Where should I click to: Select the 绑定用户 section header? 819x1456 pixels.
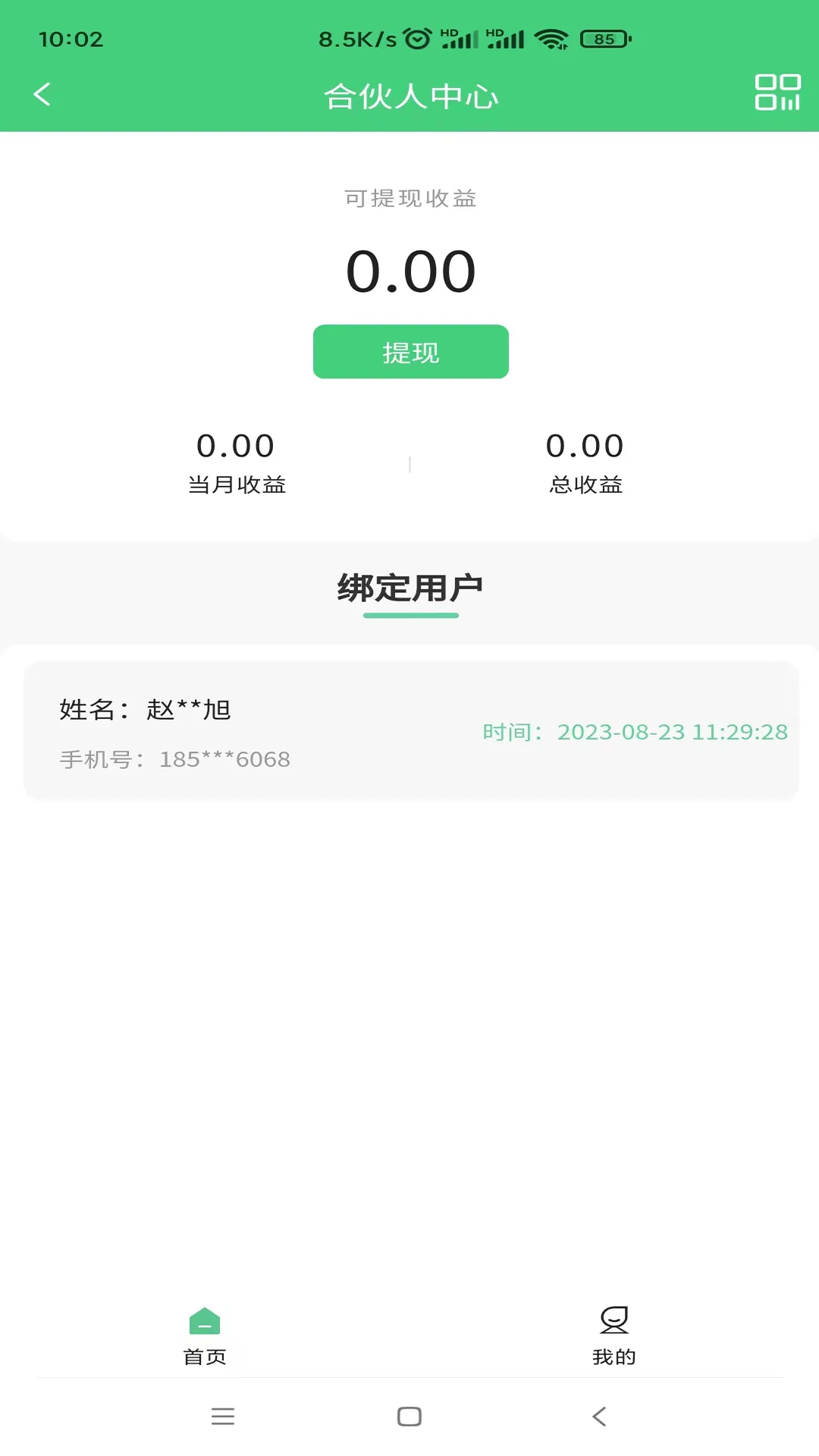click(x=410, y=587)
